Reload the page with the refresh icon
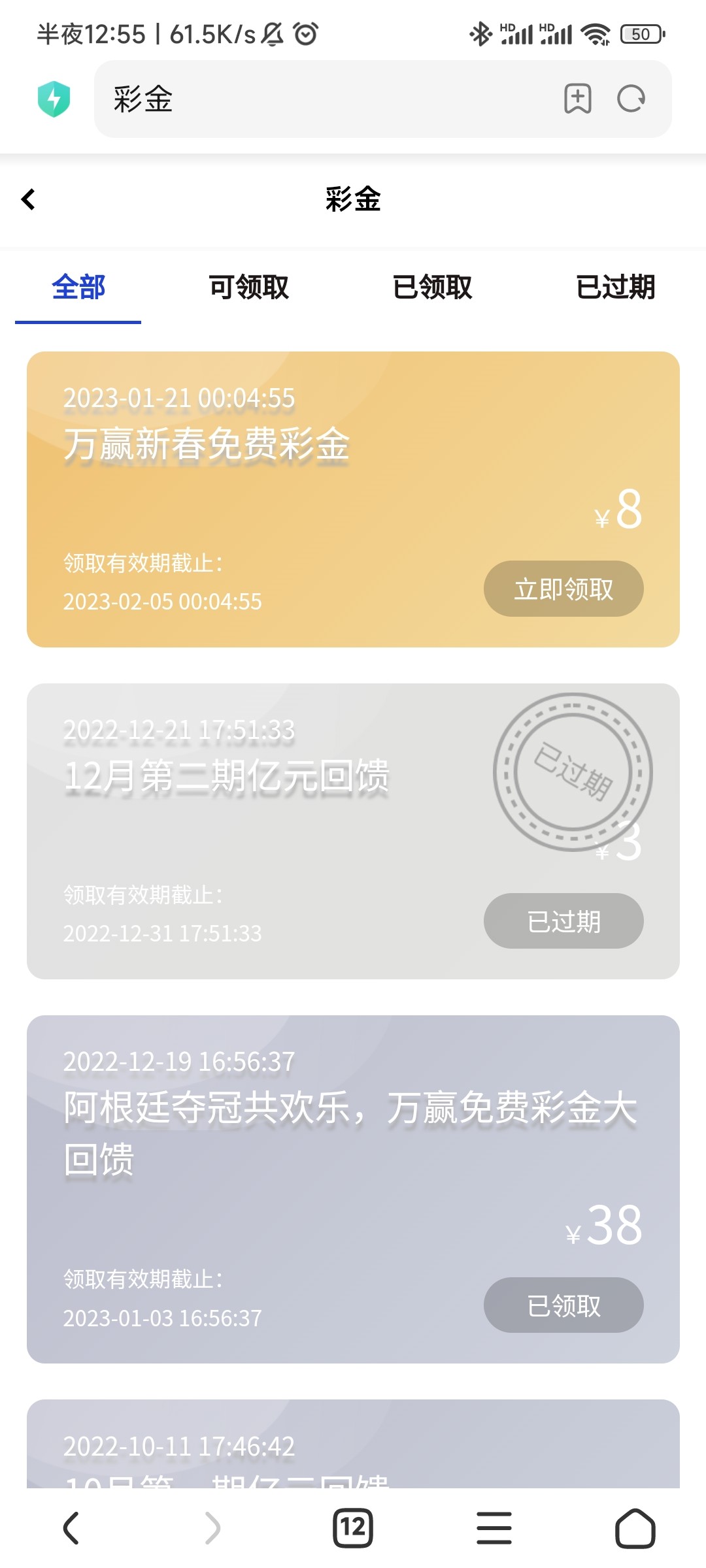The image size is (706, 1568). click(631, 99)
